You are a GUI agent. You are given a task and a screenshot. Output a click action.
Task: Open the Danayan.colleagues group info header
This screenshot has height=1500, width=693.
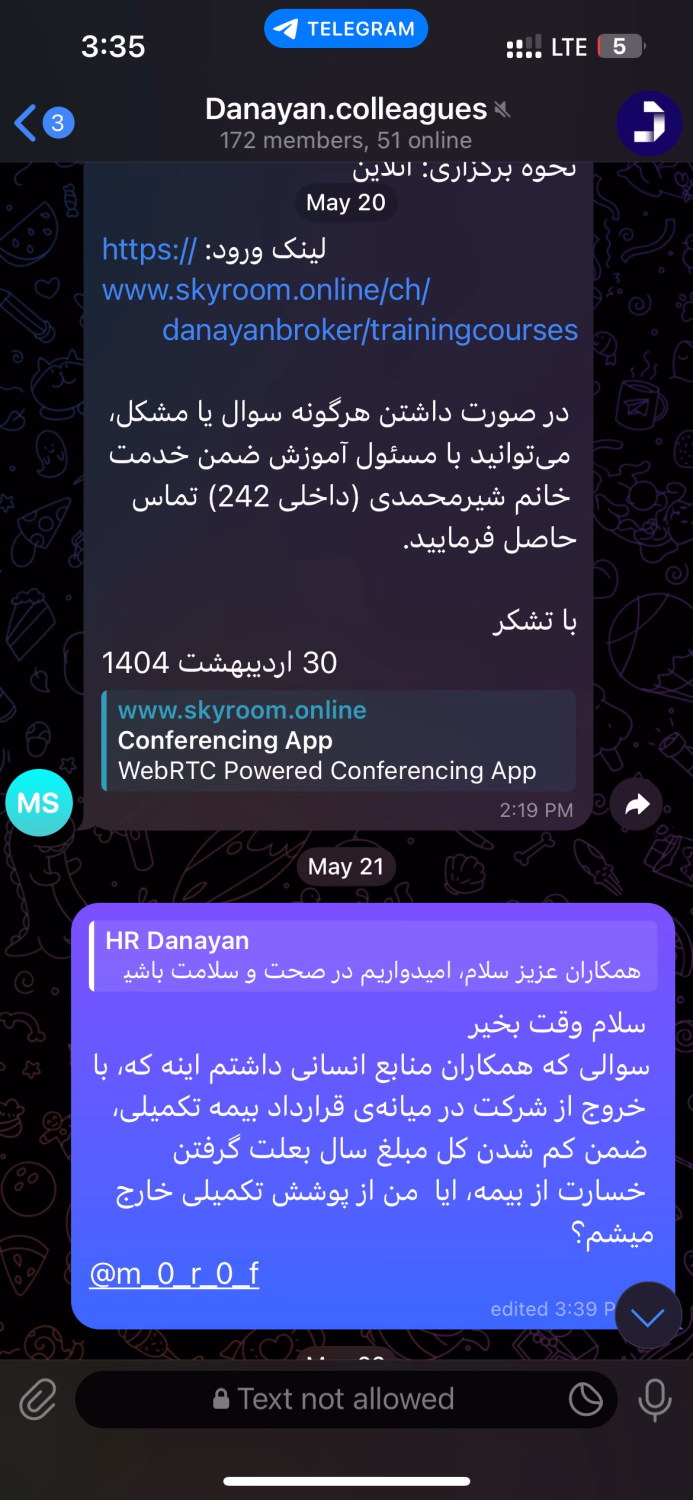point(346,123)
